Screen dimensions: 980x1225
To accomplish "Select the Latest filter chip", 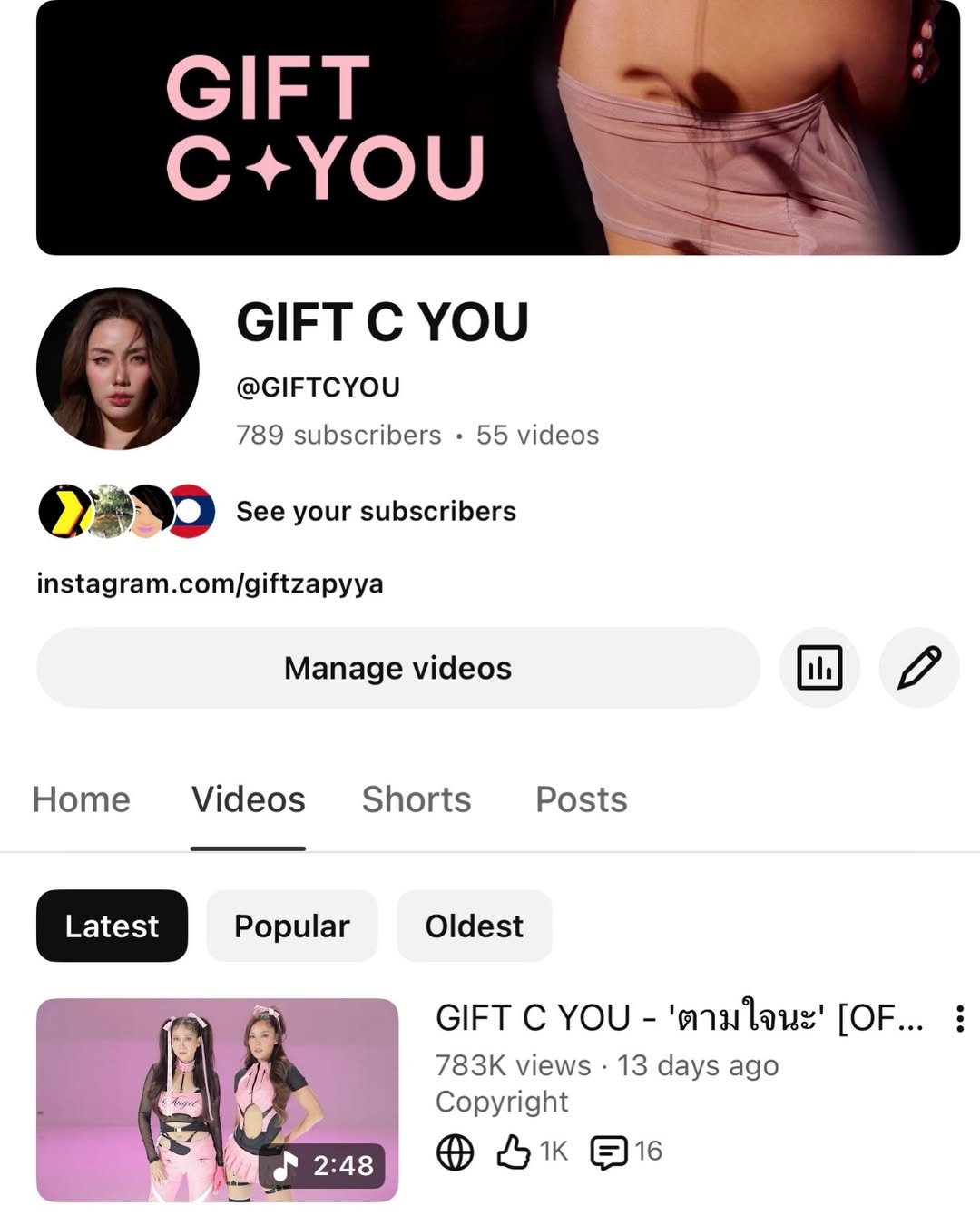I will pyautogui.click(x=112, y=926).
